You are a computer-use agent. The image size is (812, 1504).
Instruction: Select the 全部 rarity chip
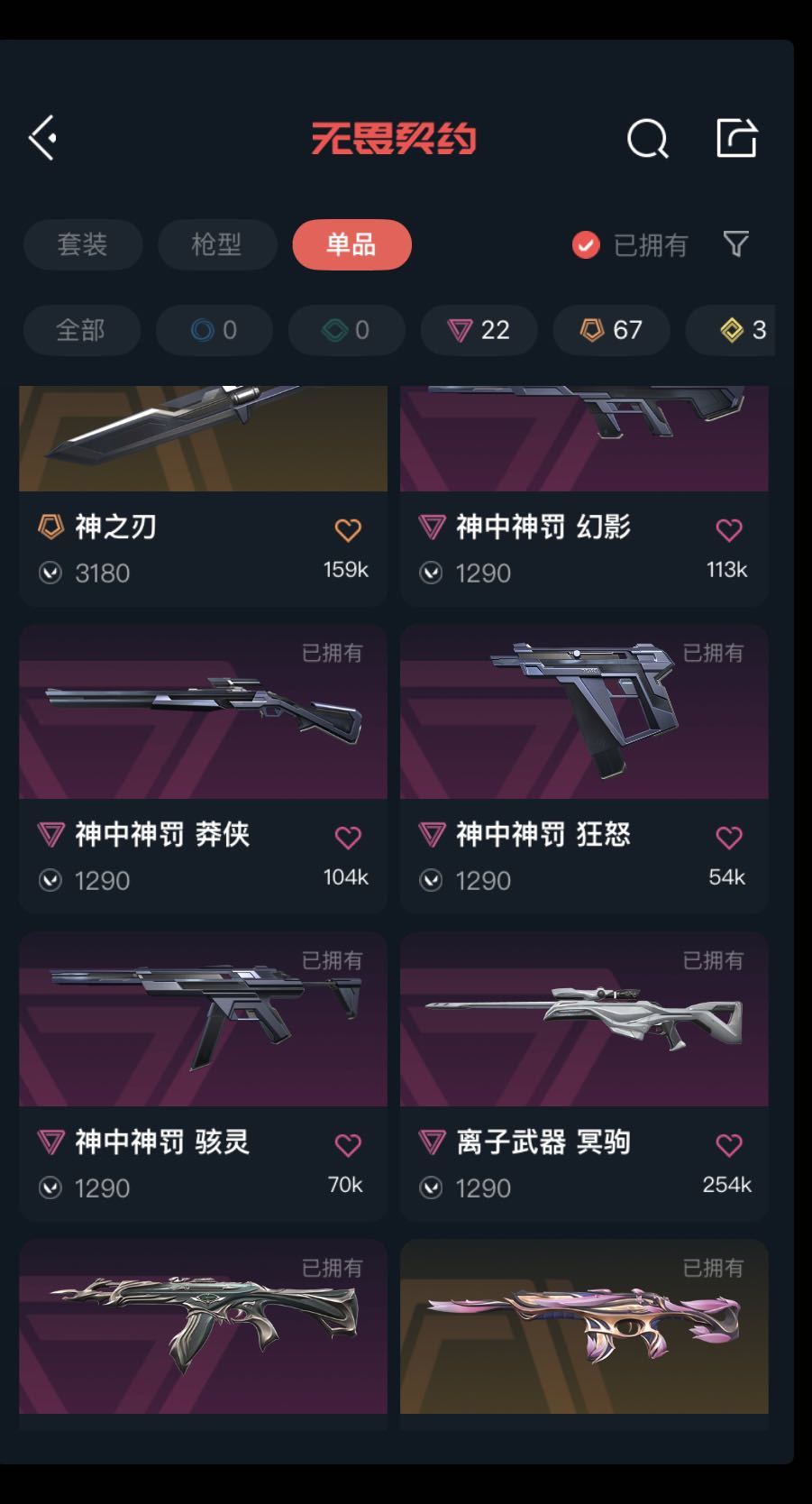tap(82, 330)
